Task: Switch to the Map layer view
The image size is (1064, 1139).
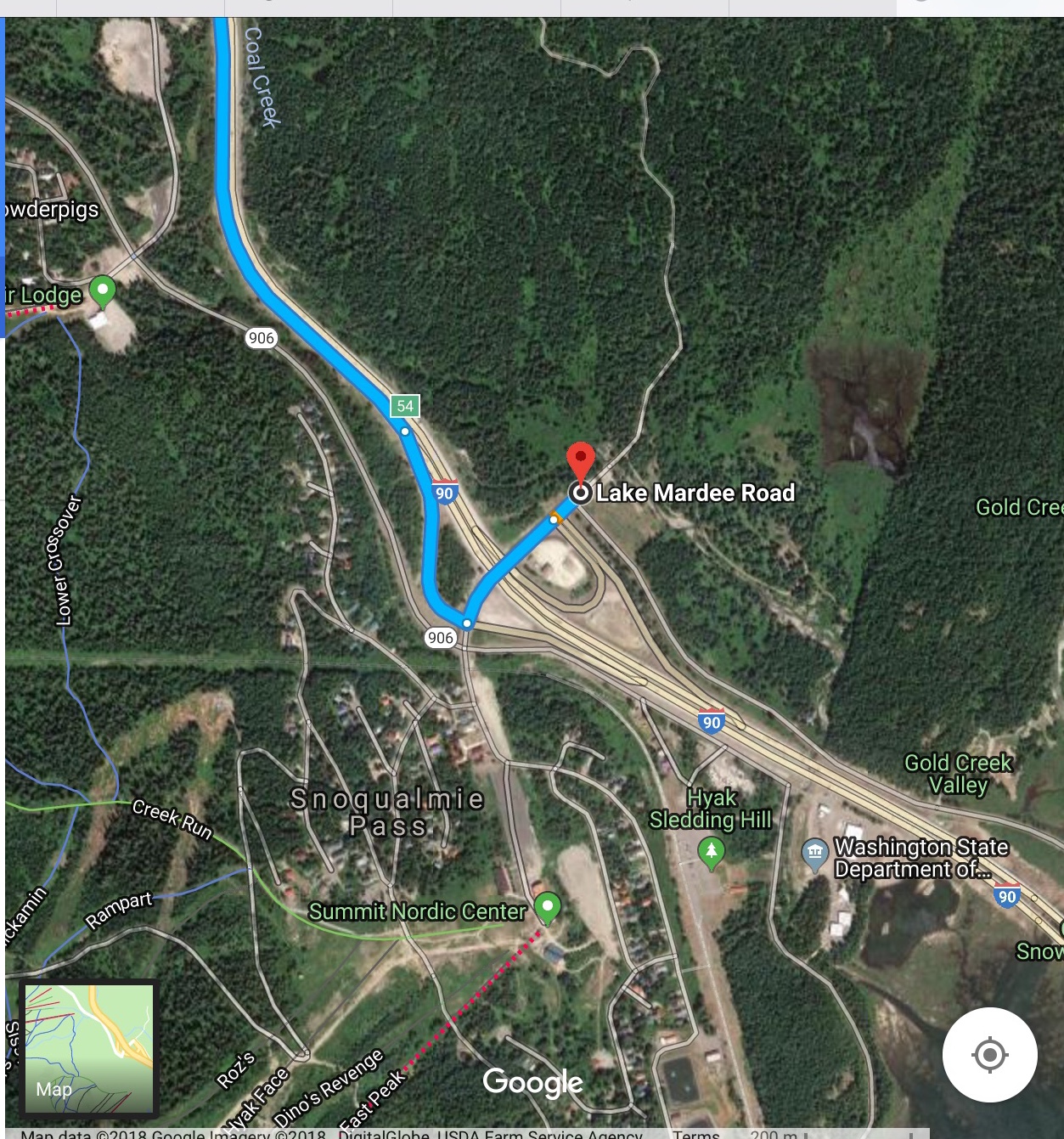Action: [x=89, y=1047]
